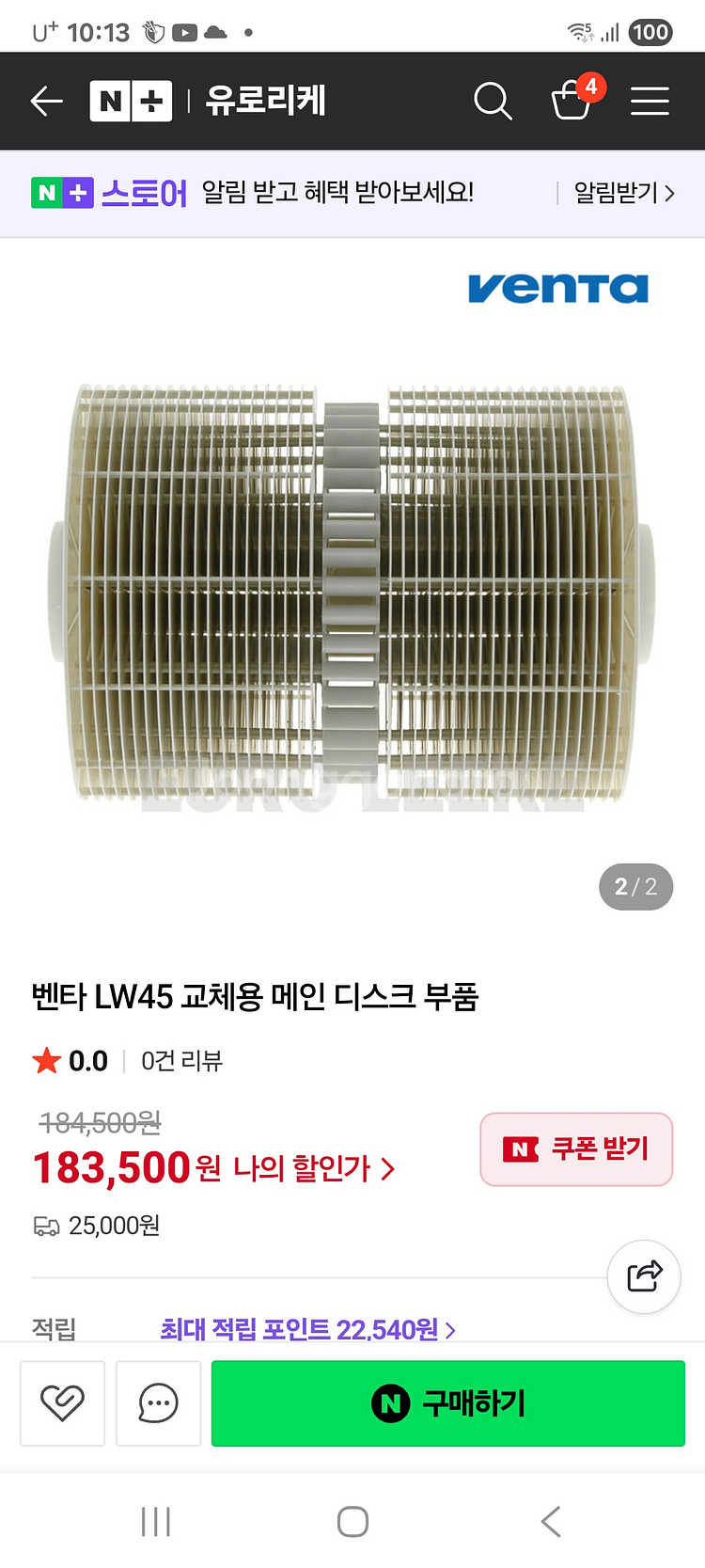Share this product via share button
Image resolution: width=705 pixels, height=1568 pixels.
[644, 1276]
